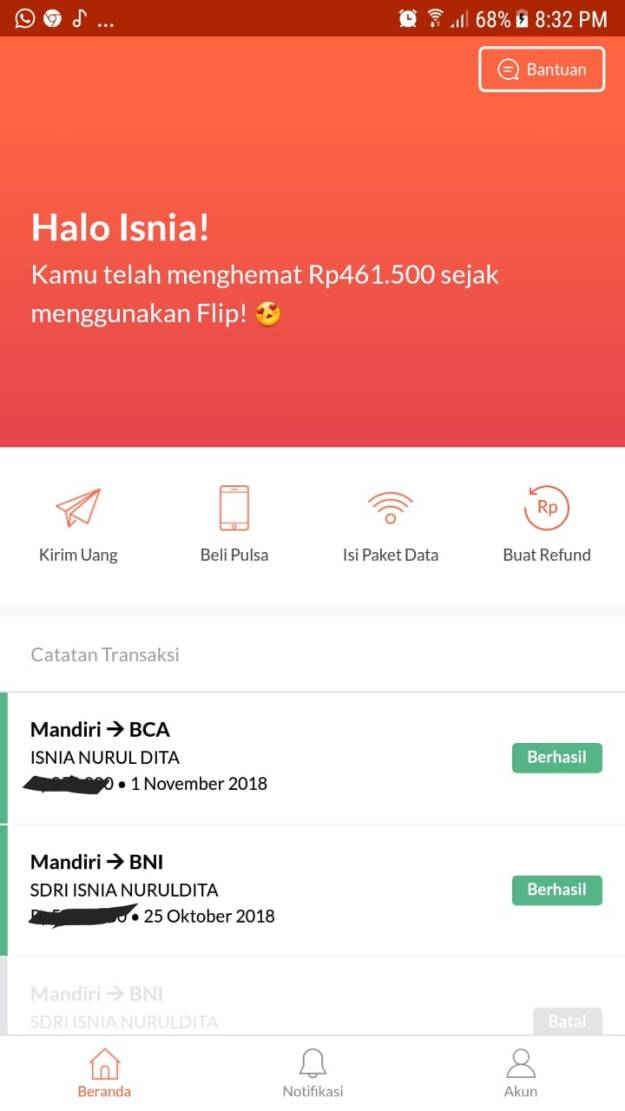Viewport: 625px width, 1111px height.
Task: Switch to the Beranda tab
Action: coord(104,1073)
